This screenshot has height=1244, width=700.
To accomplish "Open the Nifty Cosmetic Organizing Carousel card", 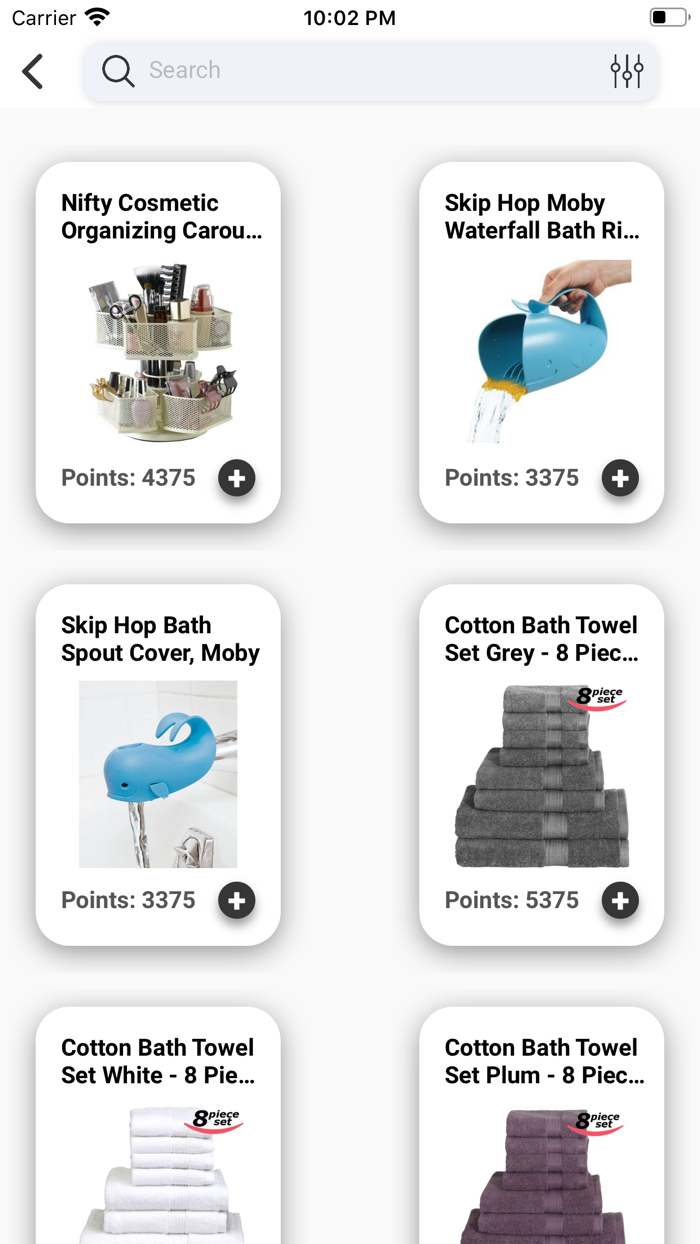I will click(x=158, y=343).
